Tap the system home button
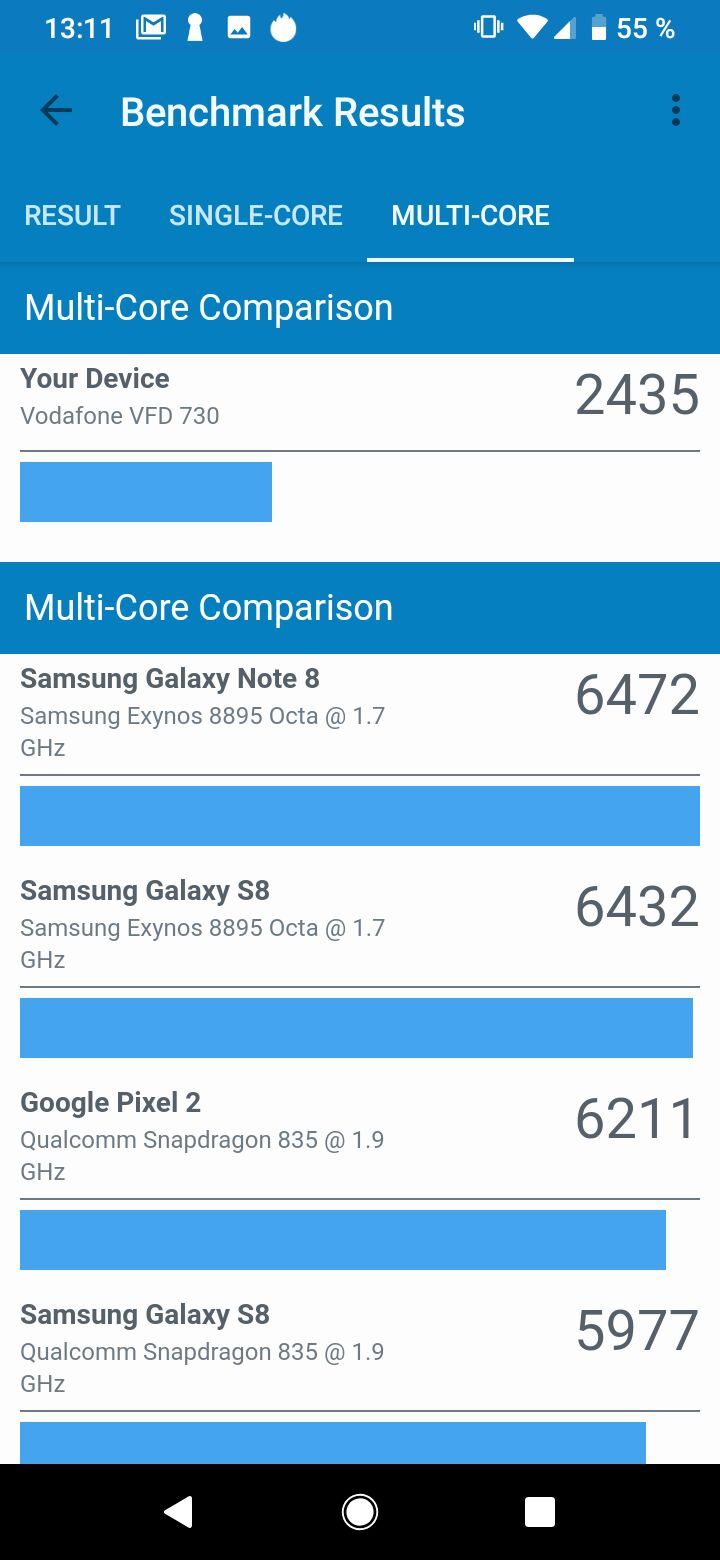720x1560 pixels. click(360, 1512)
